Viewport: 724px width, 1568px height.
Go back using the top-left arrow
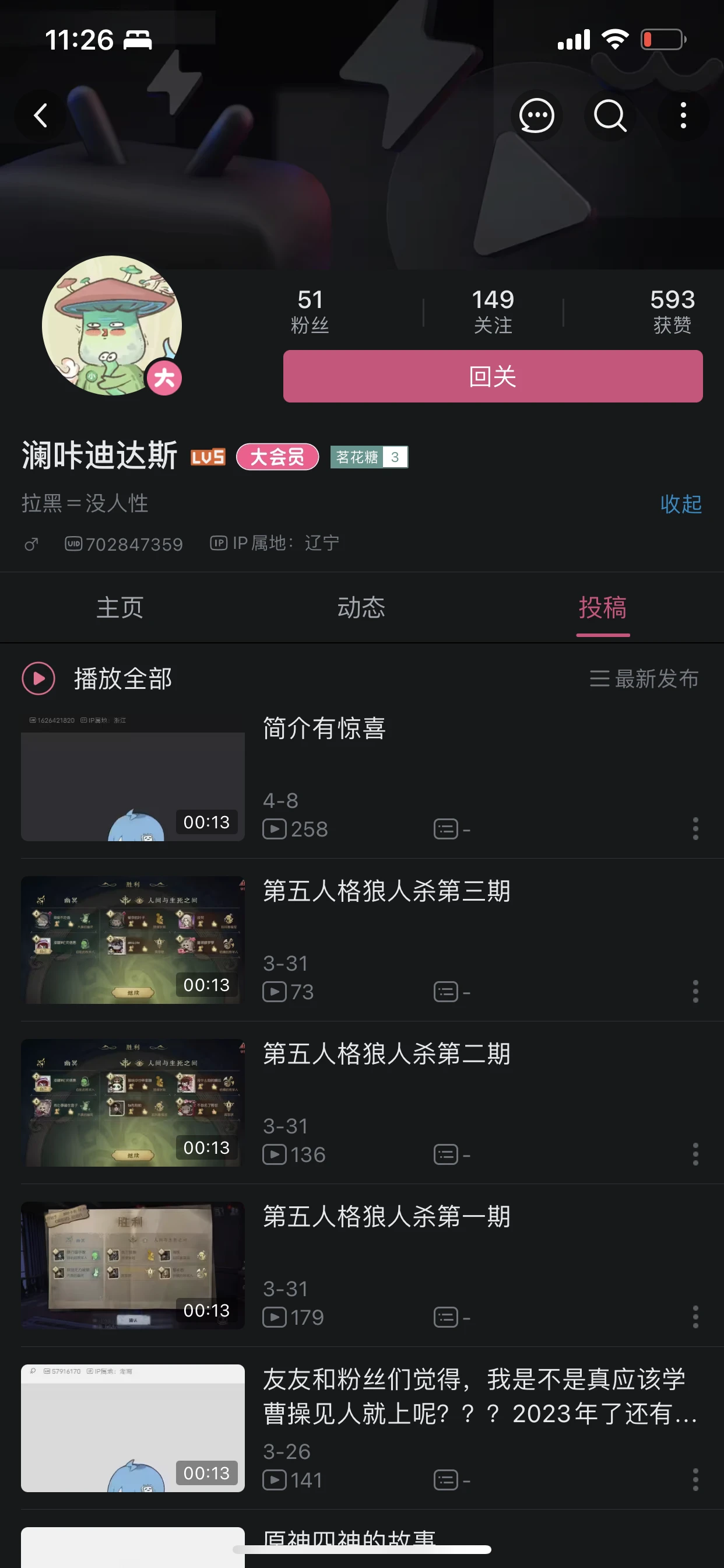pos(41,115)
